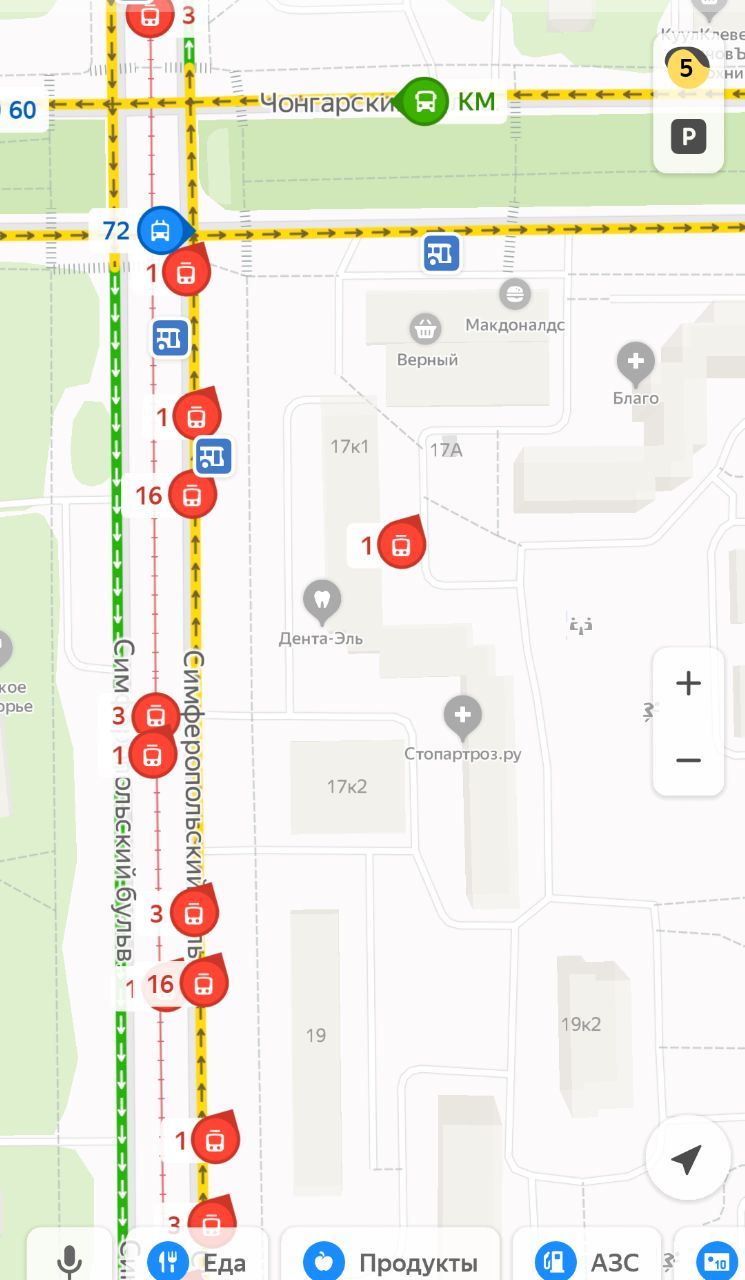Select the Еда category chip
Image resolution: width=745 pixels, height=1280 pixels.
[x=199, y=1262]
